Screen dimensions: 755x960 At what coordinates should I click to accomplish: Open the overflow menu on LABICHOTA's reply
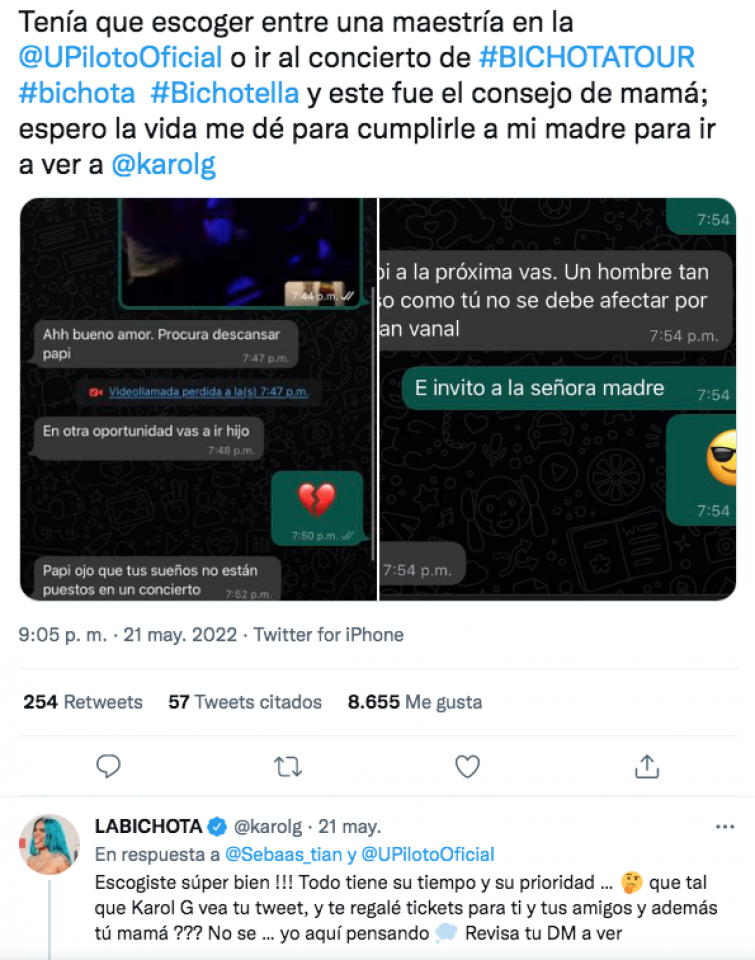point(725,827)
